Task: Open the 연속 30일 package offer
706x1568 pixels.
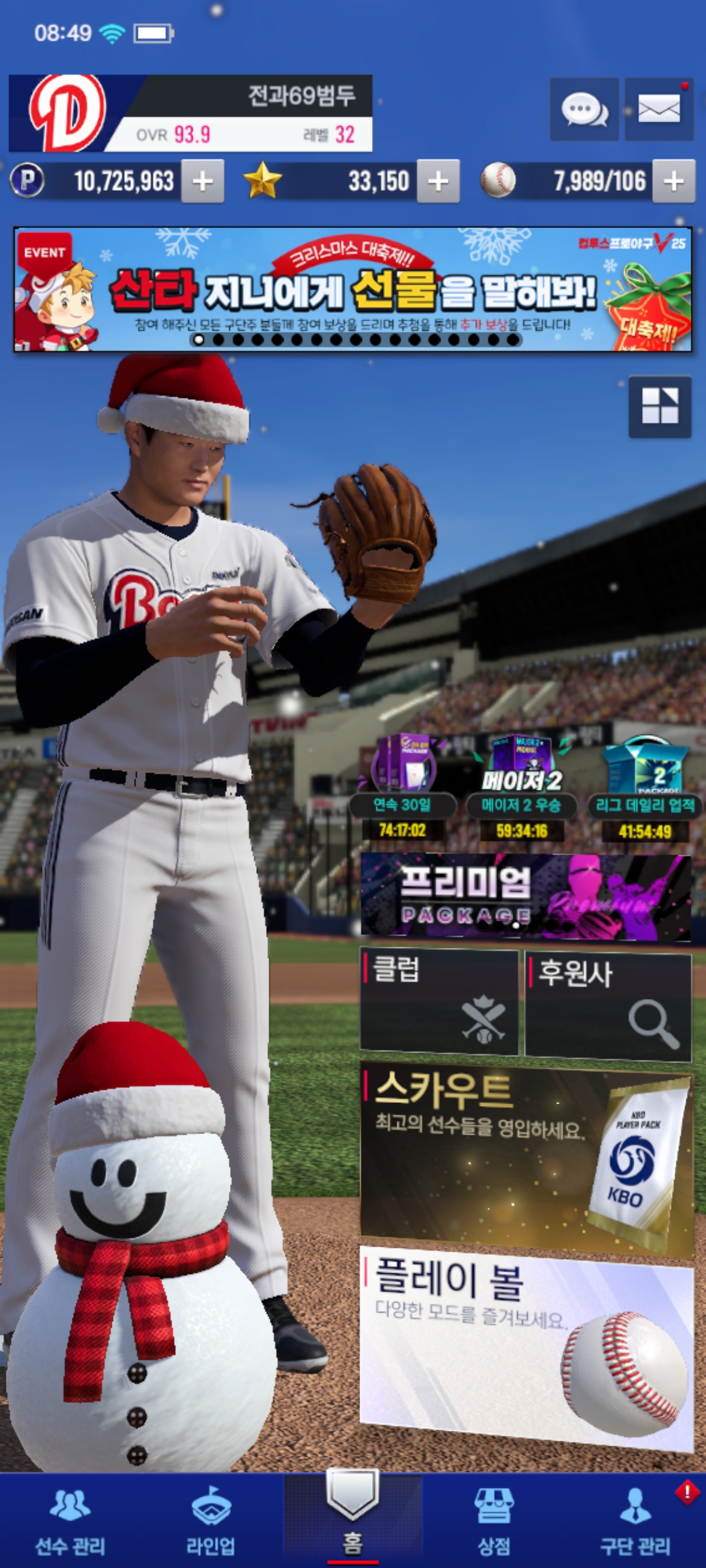Action: tap(403, 787)
